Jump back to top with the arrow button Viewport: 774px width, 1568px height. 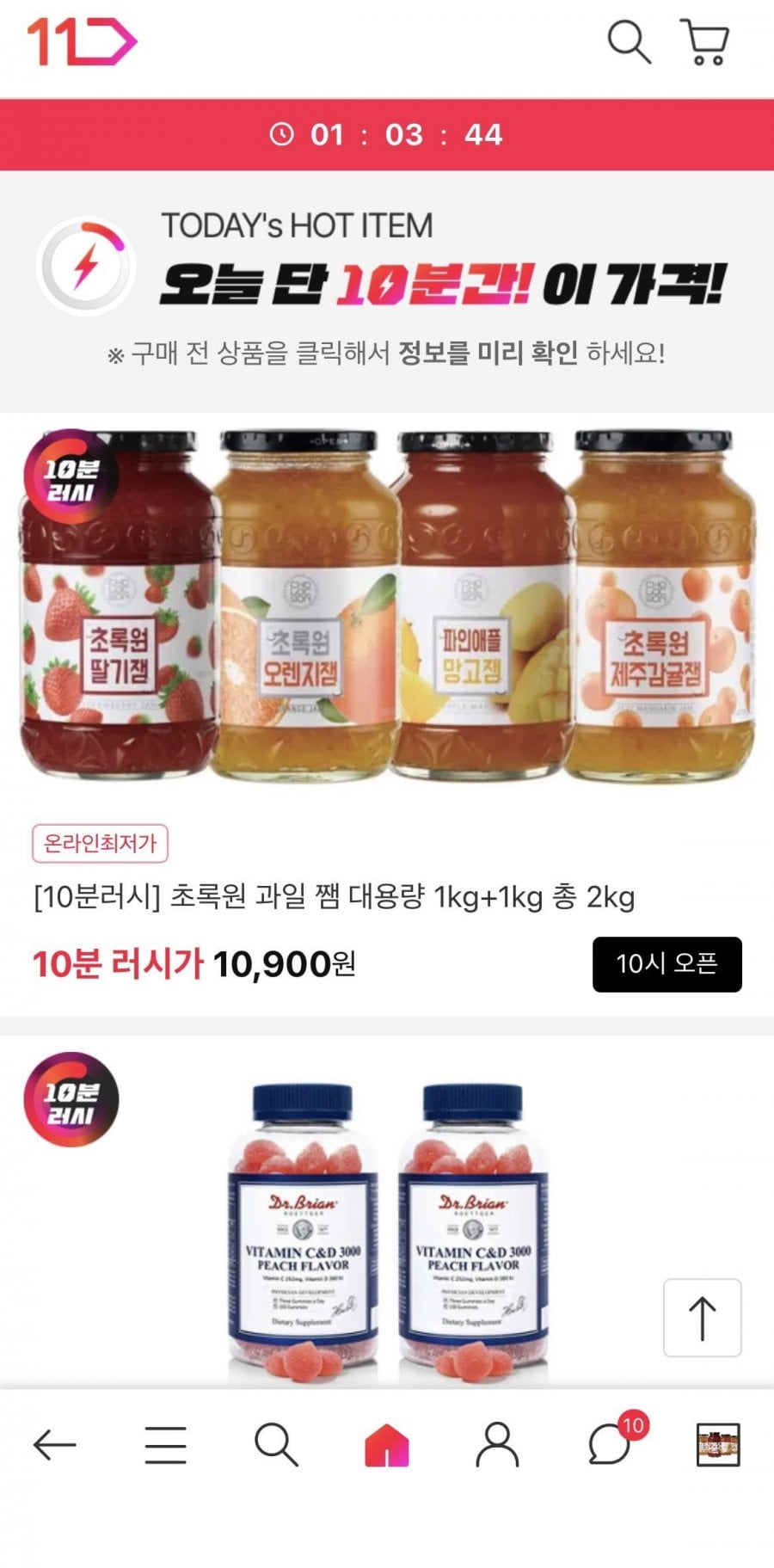(702, 1317)
